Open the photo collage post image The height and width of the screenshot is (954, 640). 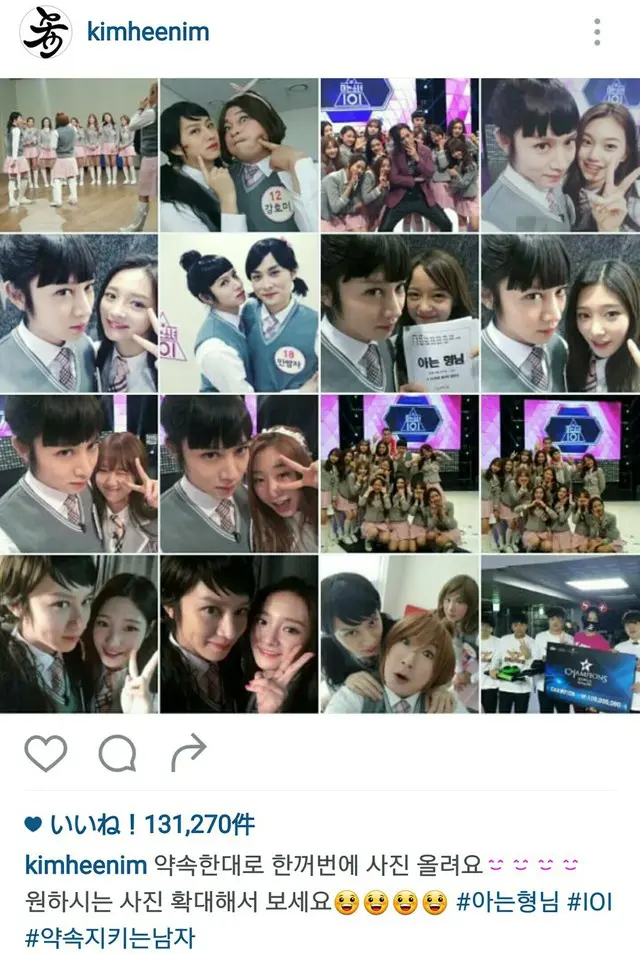coord(320,396)
